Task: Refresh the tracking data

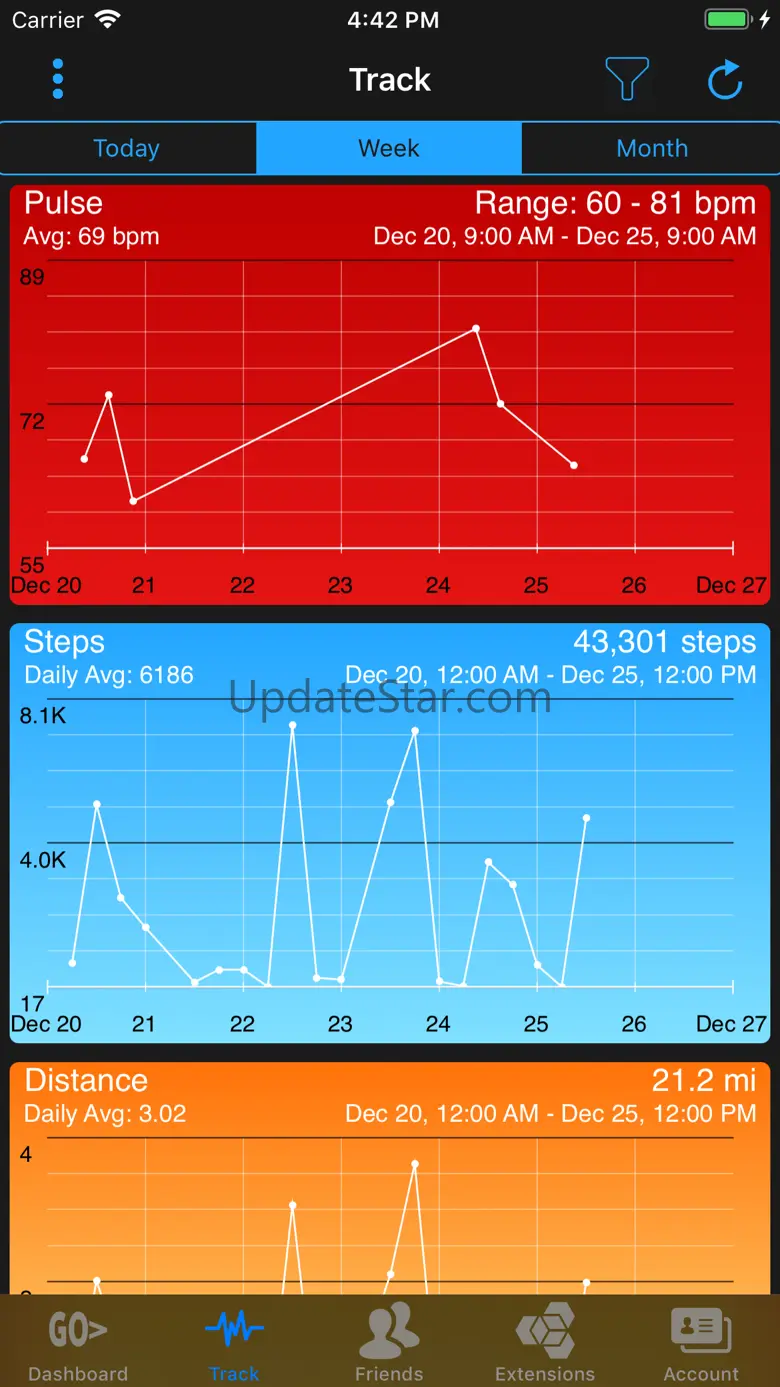Action: tap(725, 79)
